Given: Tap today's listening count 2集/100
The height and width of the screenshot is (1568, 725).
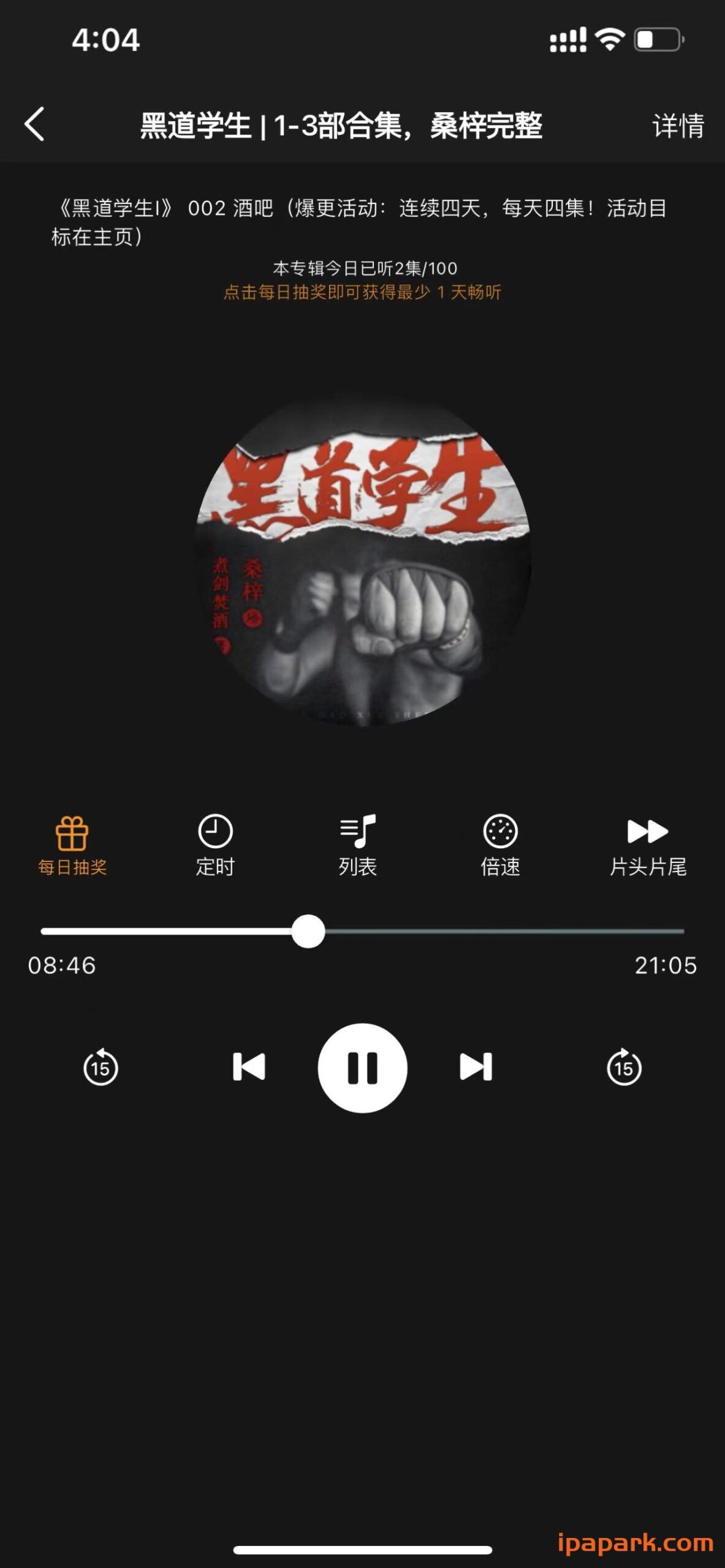Looking at the screenshot, I should [362, 266].
